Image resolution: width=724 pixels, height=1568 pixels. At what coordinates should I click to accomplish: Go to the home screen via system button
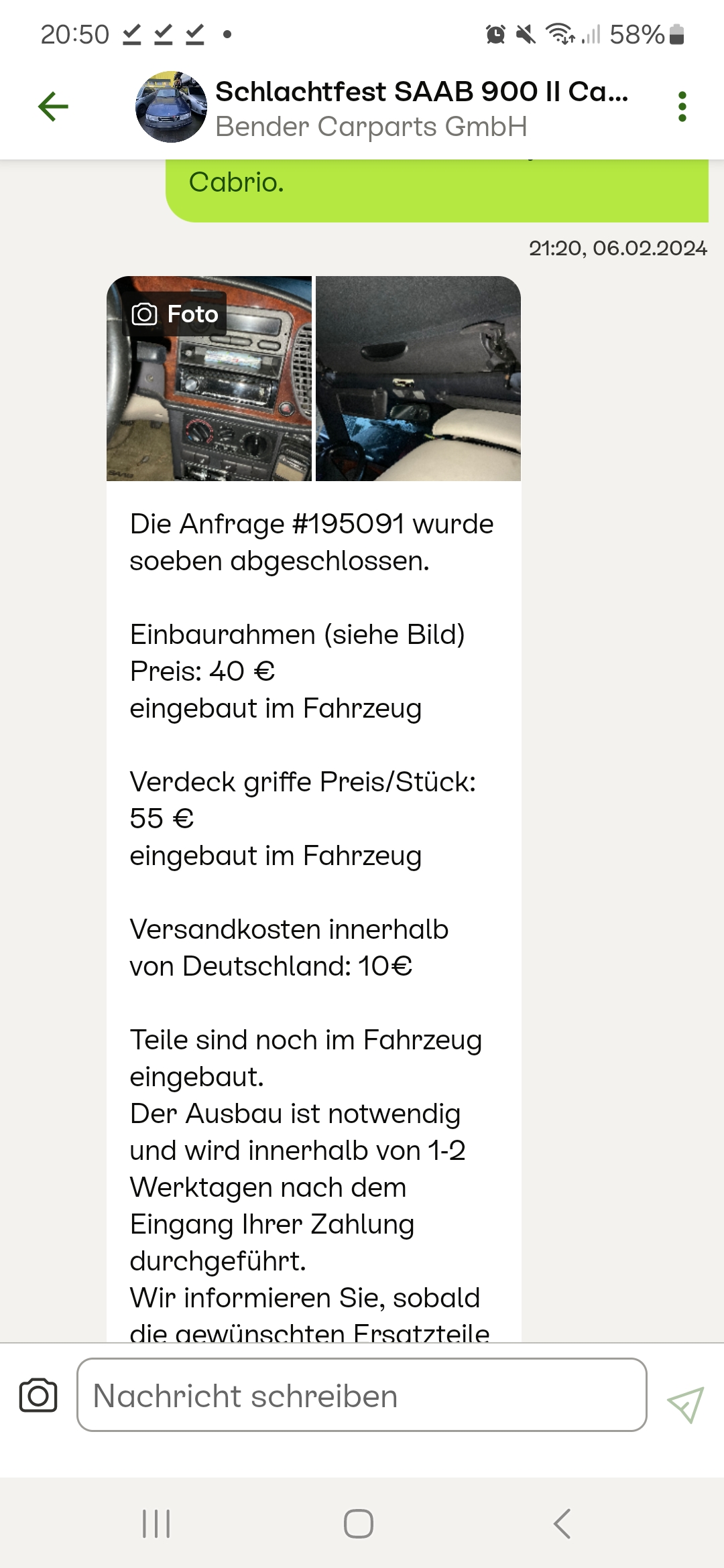359,1523
